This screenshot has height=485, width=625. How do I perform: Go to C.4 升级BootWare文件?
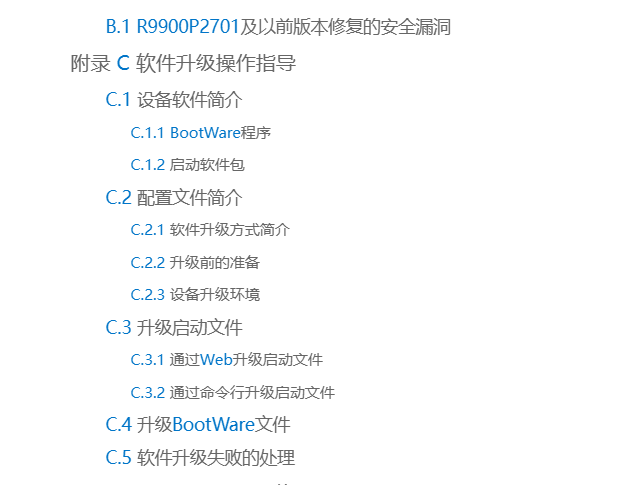198,425
